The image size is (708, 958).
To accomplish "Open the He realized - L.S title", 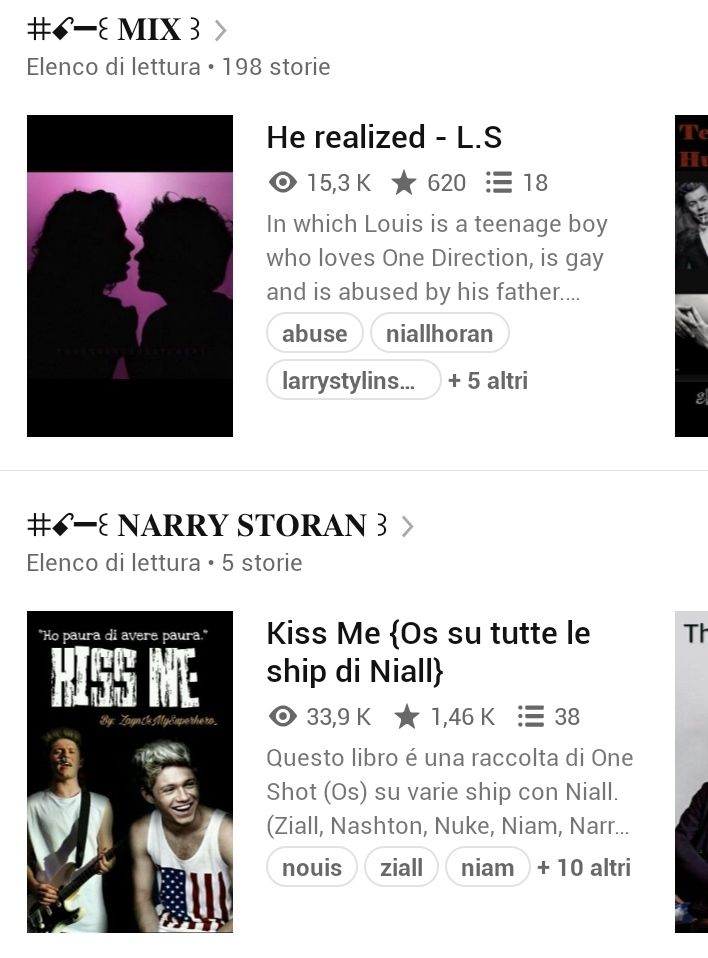I will point(384,137).
